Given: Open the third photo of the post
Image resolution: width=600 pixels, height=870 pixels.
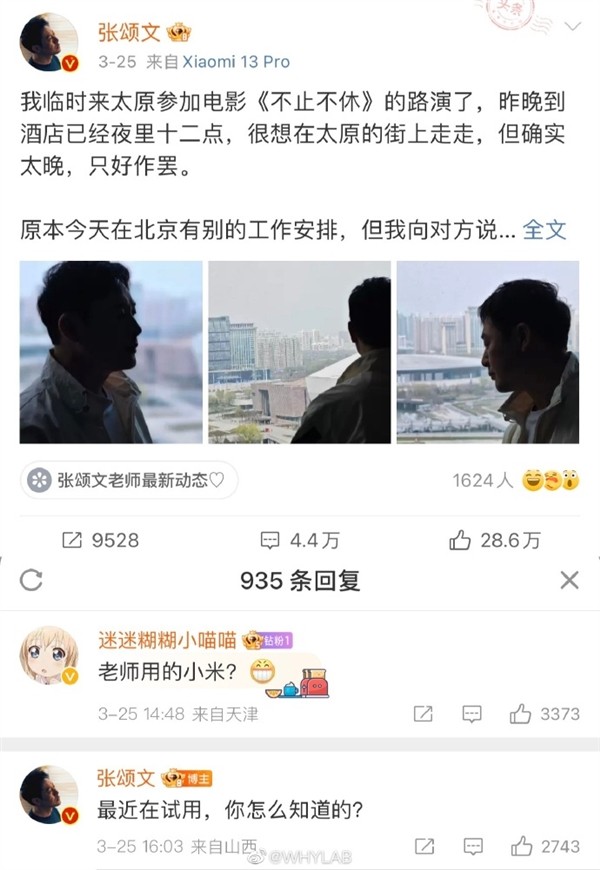Looking at the screenshot, I should click(488, 352).
